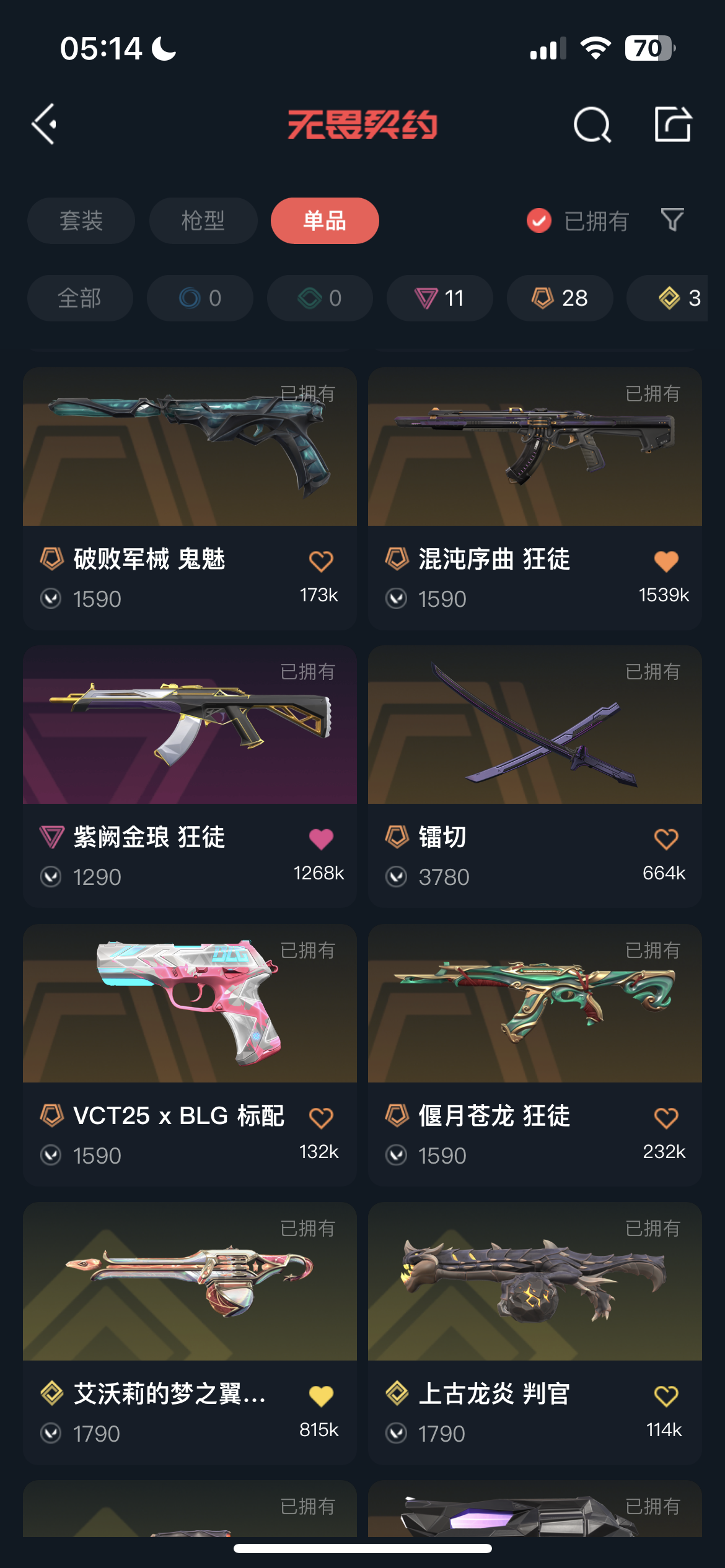Image resolution: width=725 pixels, height=1568 pixels.
Task: Switch to the 套装 tab
Action: [x=81, y=220]
